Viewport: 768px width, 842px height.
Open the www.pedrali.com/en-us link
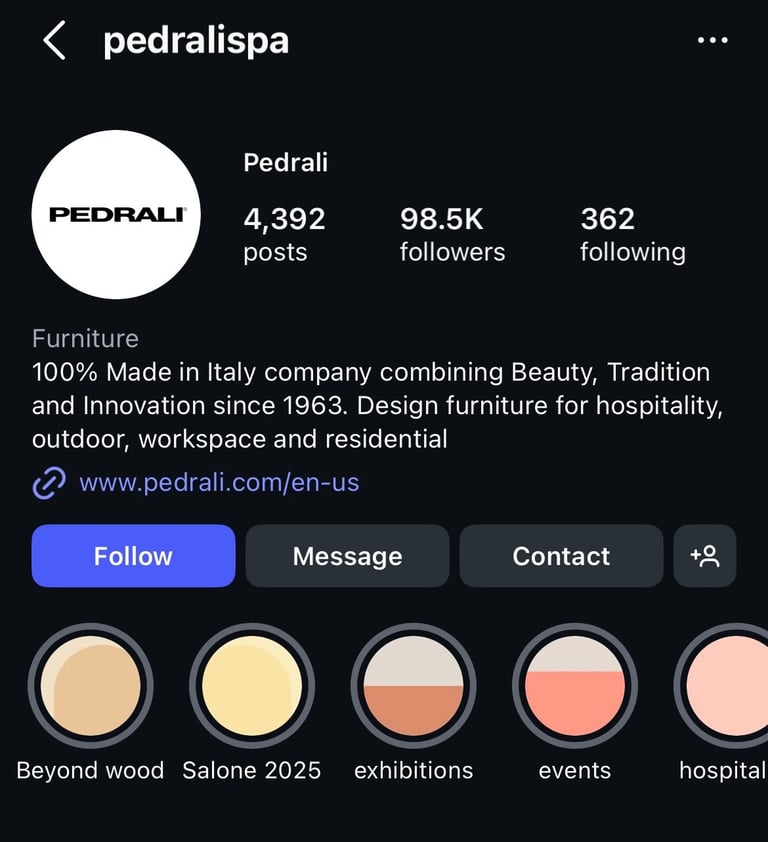pyautogui.click(x=218, y=483)
